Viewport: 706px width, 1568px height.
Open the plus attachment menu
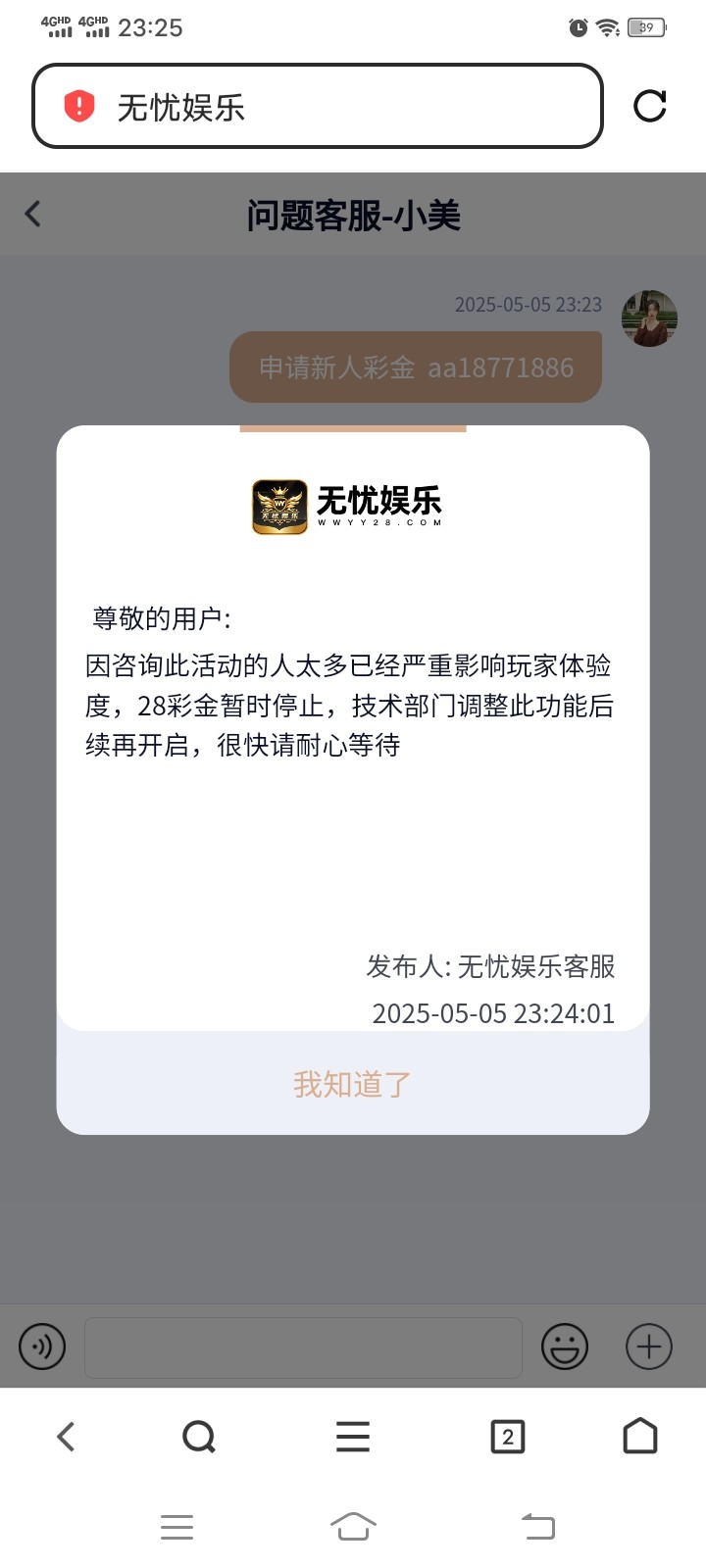(x=649, y=1347)
